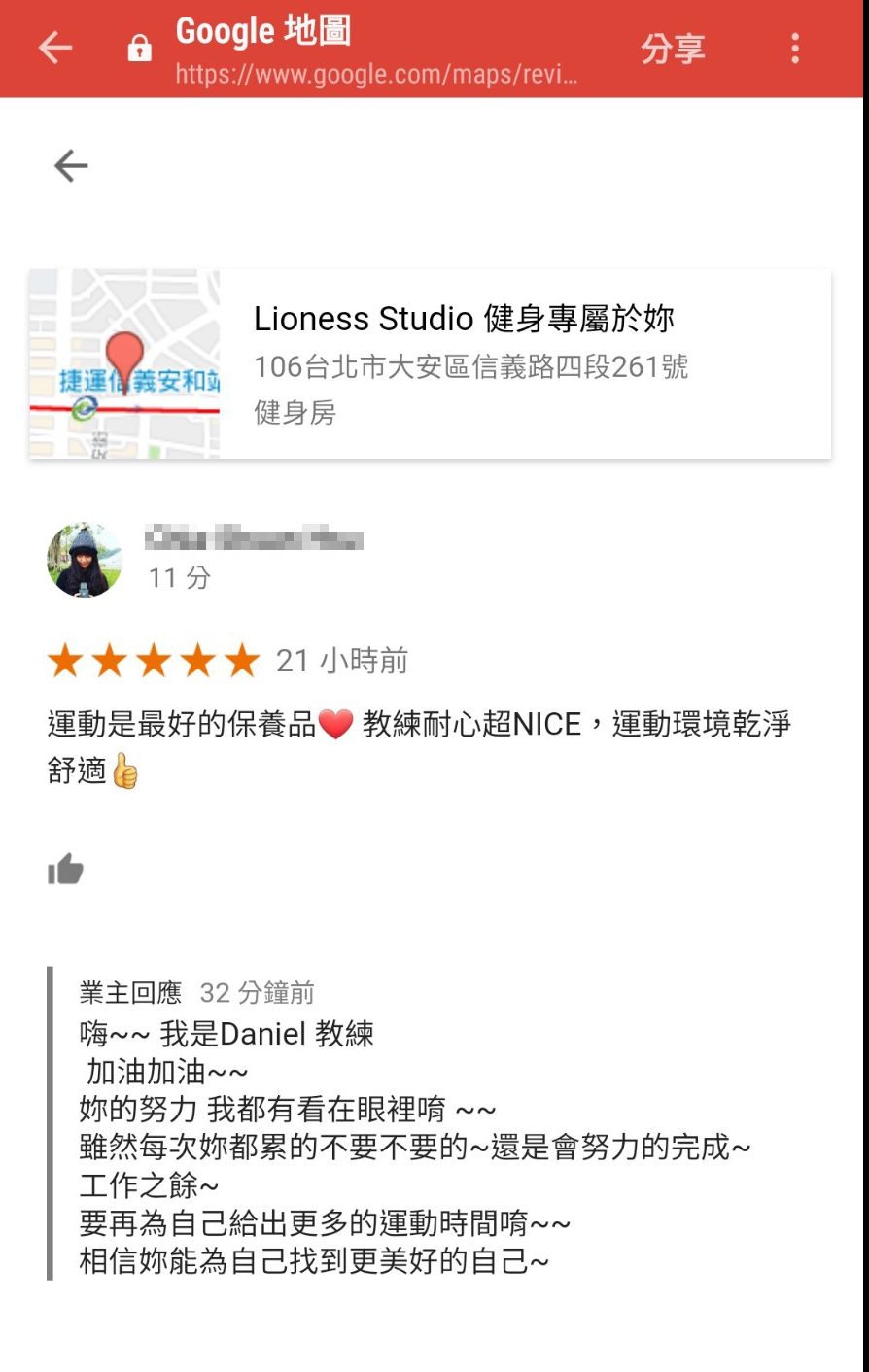This screenshot has width=869, height=1372.
Task: Like this review with thumbs up
Action: (66, 869)
